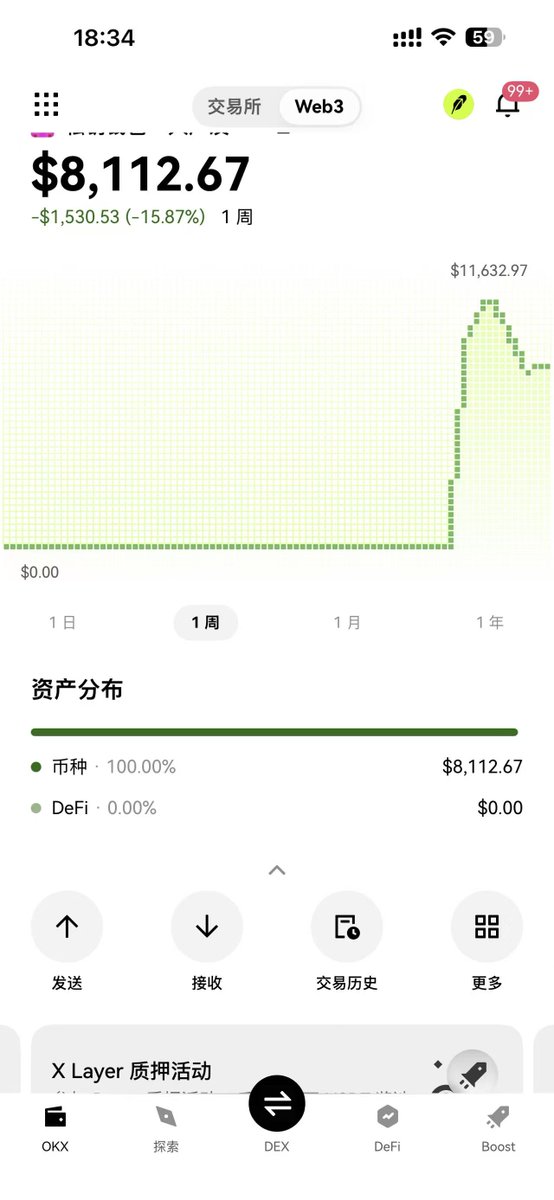Select the Web3 segment
This screenshot has height=1200, width=554.
[x=319, y=106]
